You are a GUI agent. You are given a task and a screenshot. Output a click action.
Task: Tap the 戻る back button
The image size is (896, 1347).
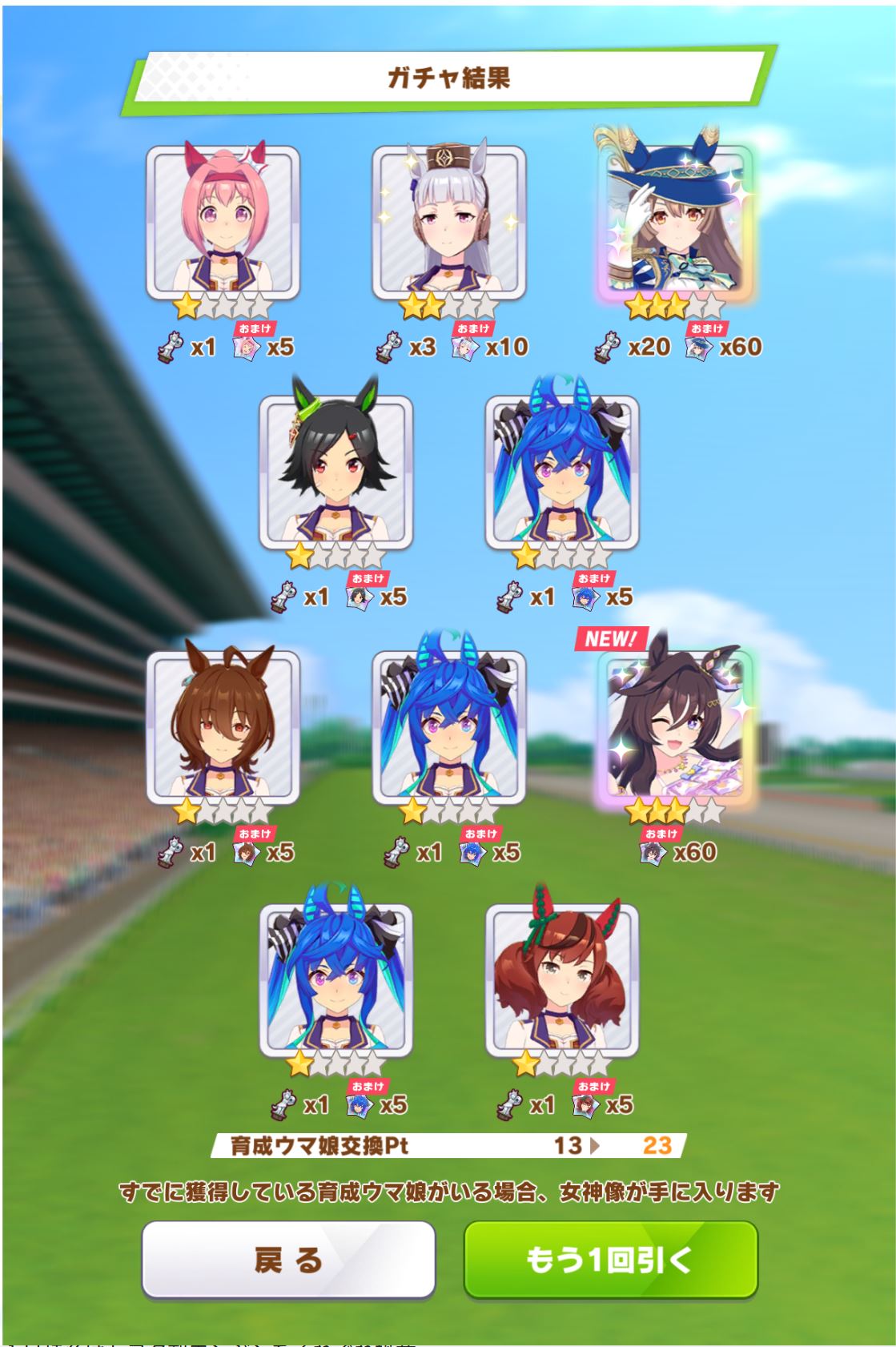[288, 1259]
